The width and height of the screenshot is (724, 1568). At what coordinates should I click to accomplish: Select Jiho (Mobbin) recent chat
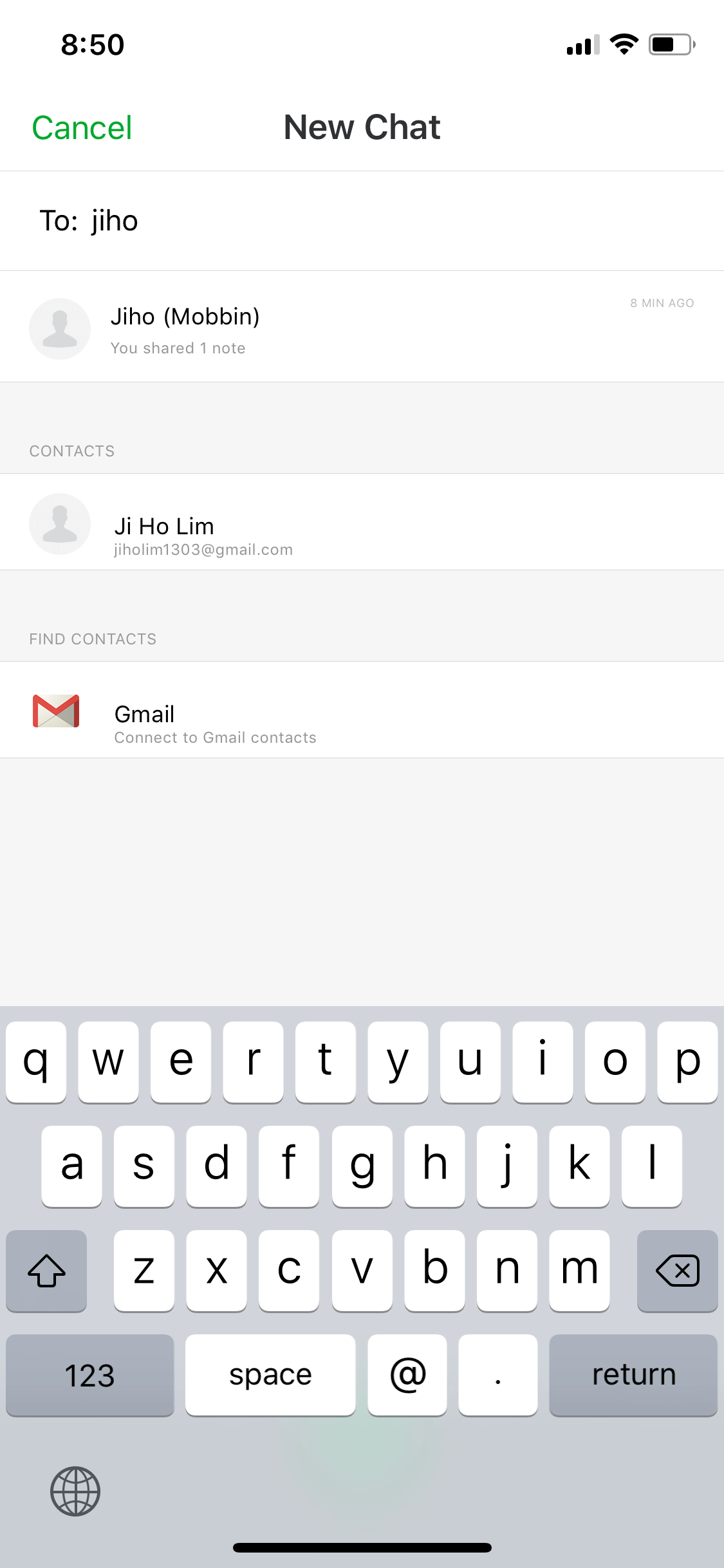click(x=362, y=327)
